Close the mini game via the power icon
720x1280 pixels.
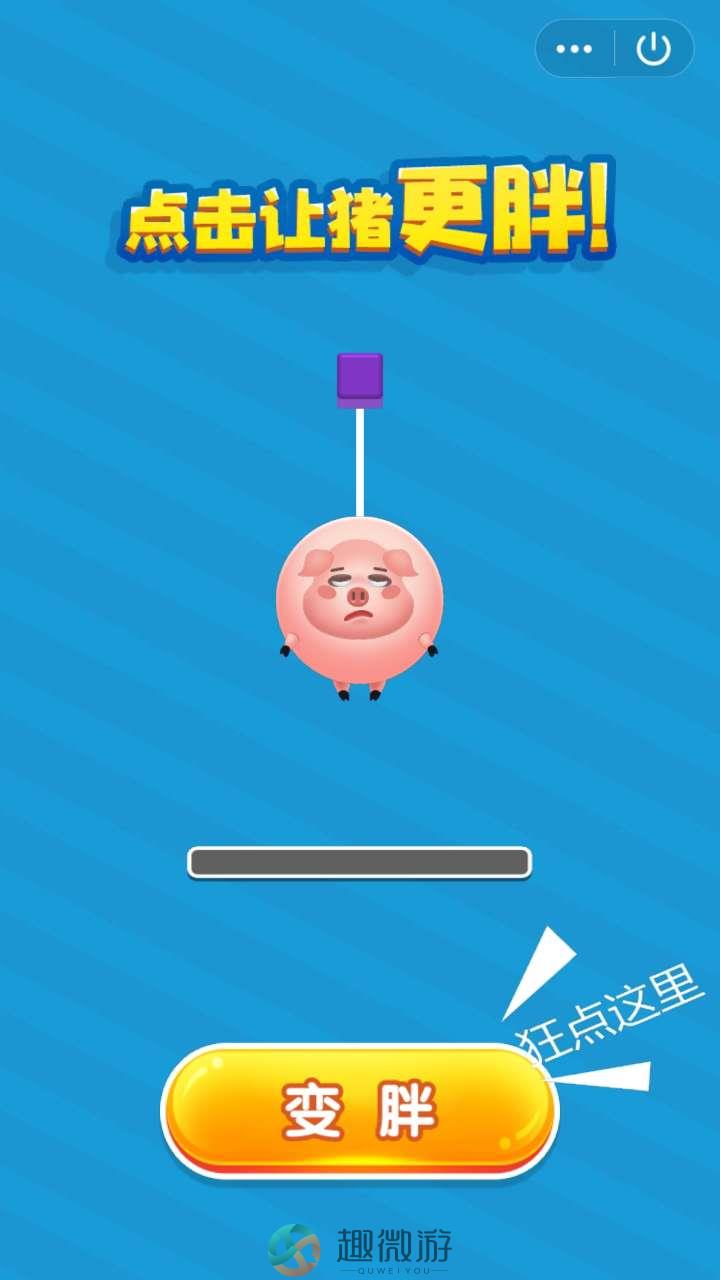(x=654, y=49)
